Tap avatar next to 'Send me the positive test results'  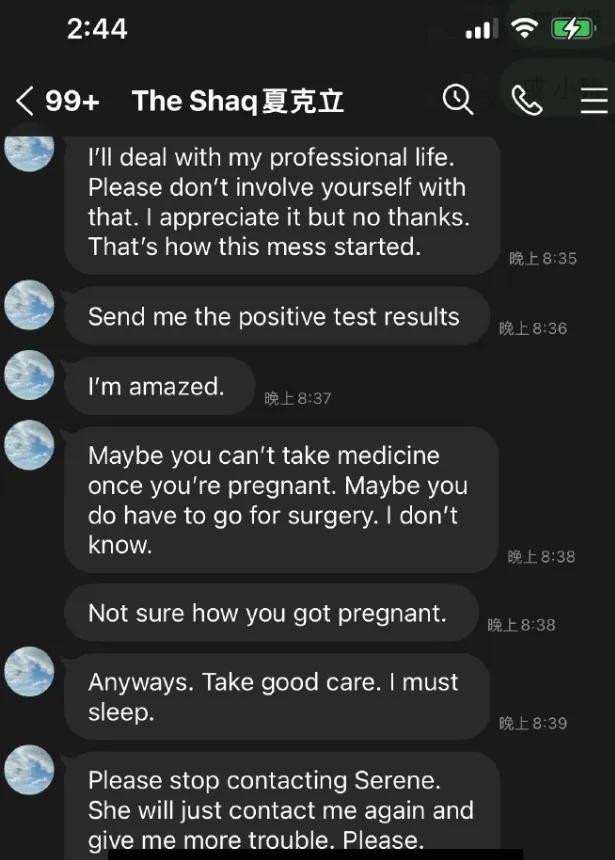30,305
